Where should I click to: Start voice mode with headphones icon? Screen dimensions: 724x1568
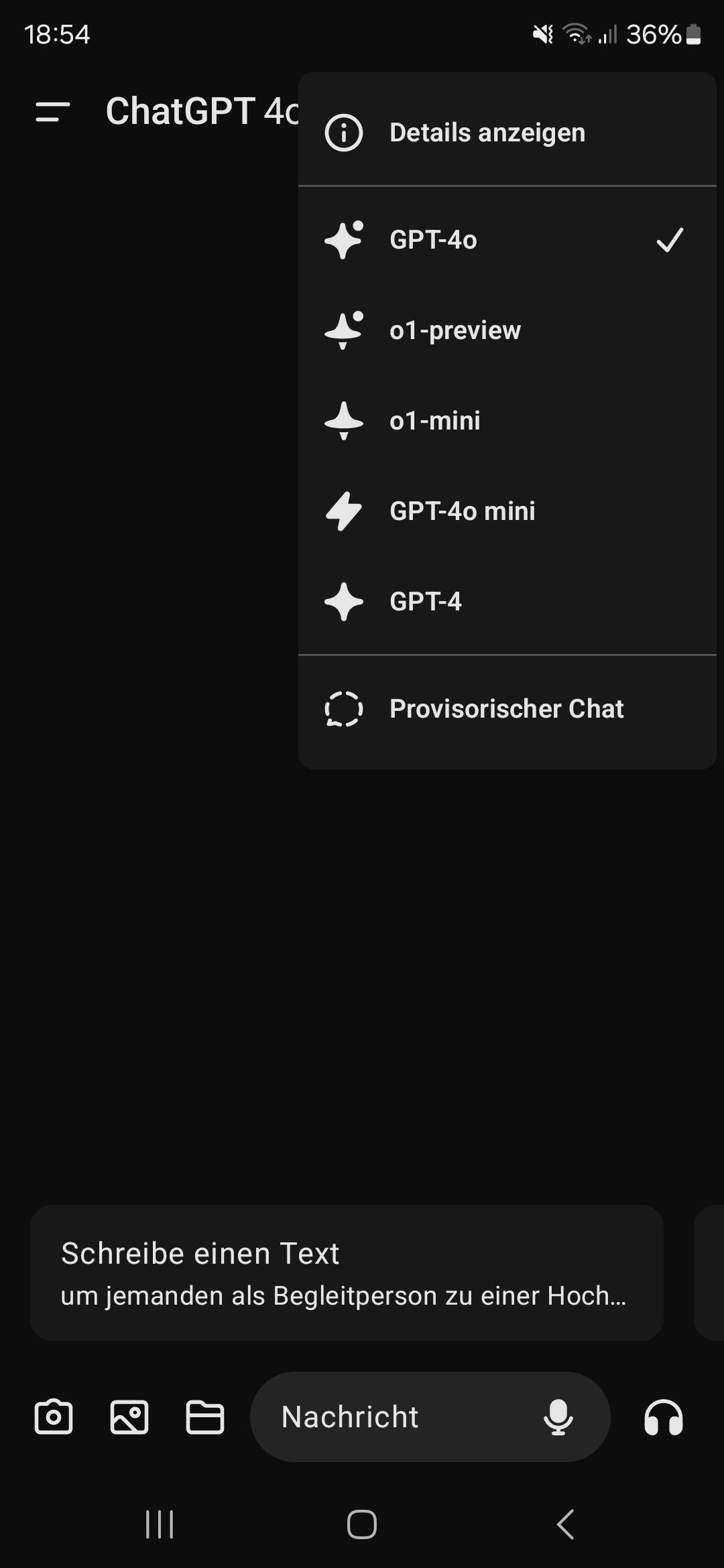point(664,1417)
